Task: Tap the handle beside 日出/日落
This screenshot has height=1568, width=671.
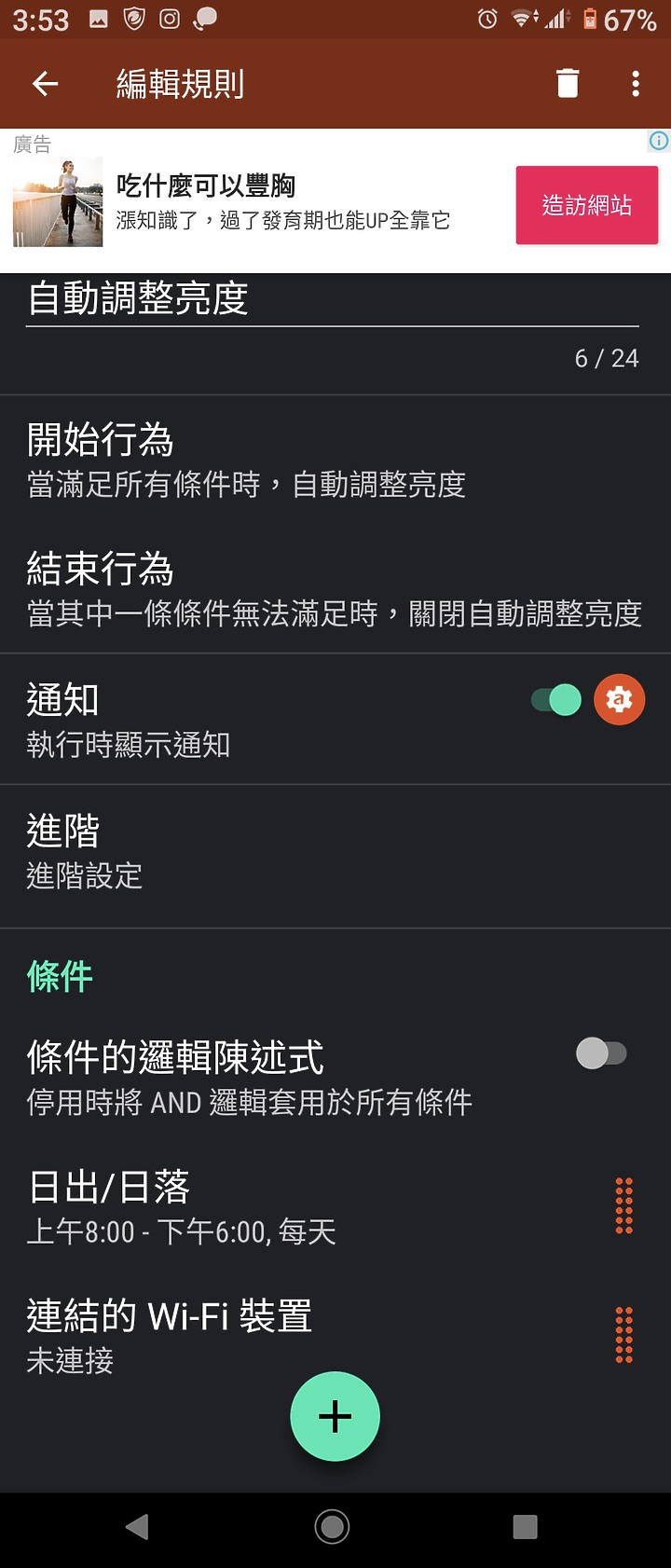Action: click(x=624, y=1207)
